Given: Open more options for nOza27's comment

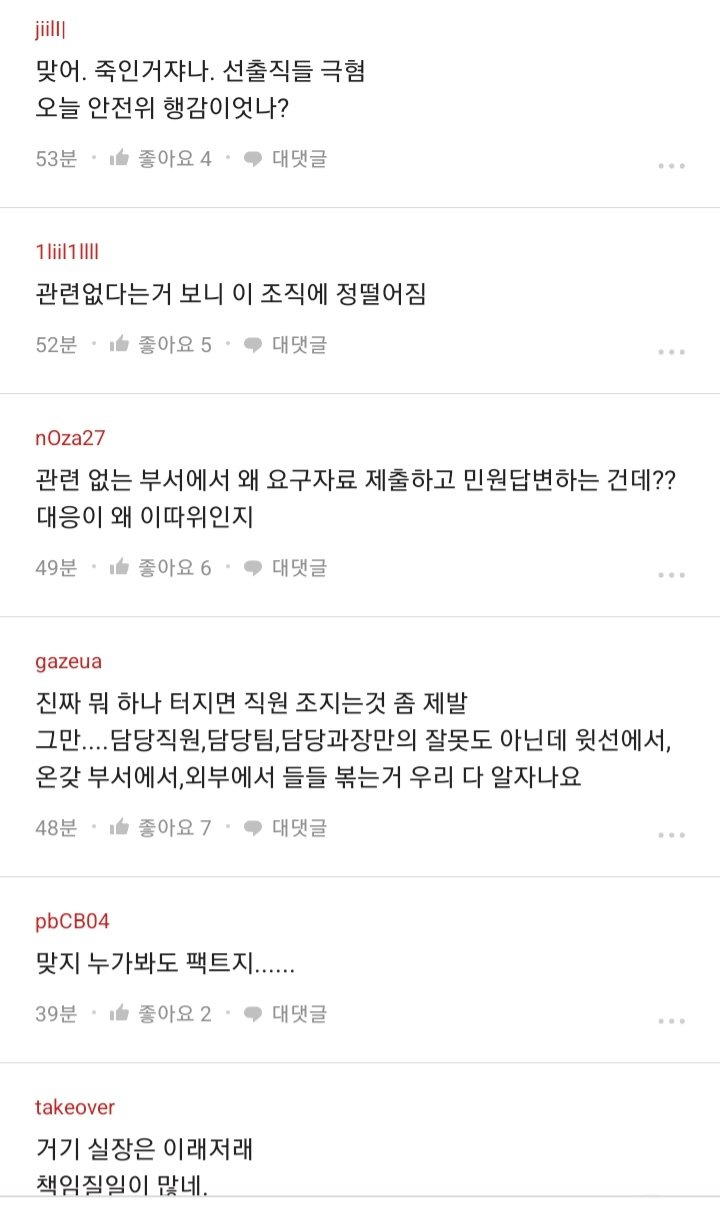Looking at the screenshot, I should [x=671, y=575].
